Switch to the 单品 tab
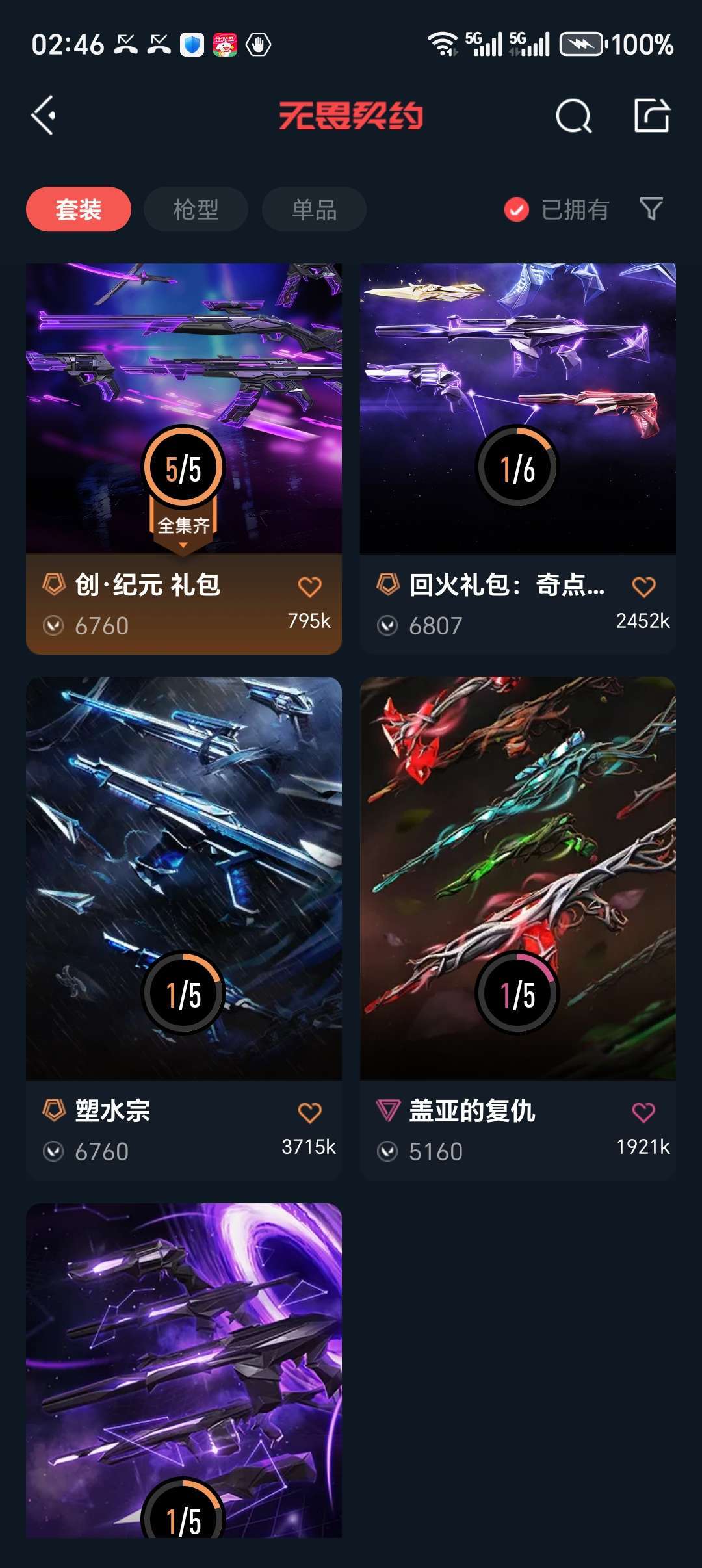702x1568 pixels. click(314, 209)
